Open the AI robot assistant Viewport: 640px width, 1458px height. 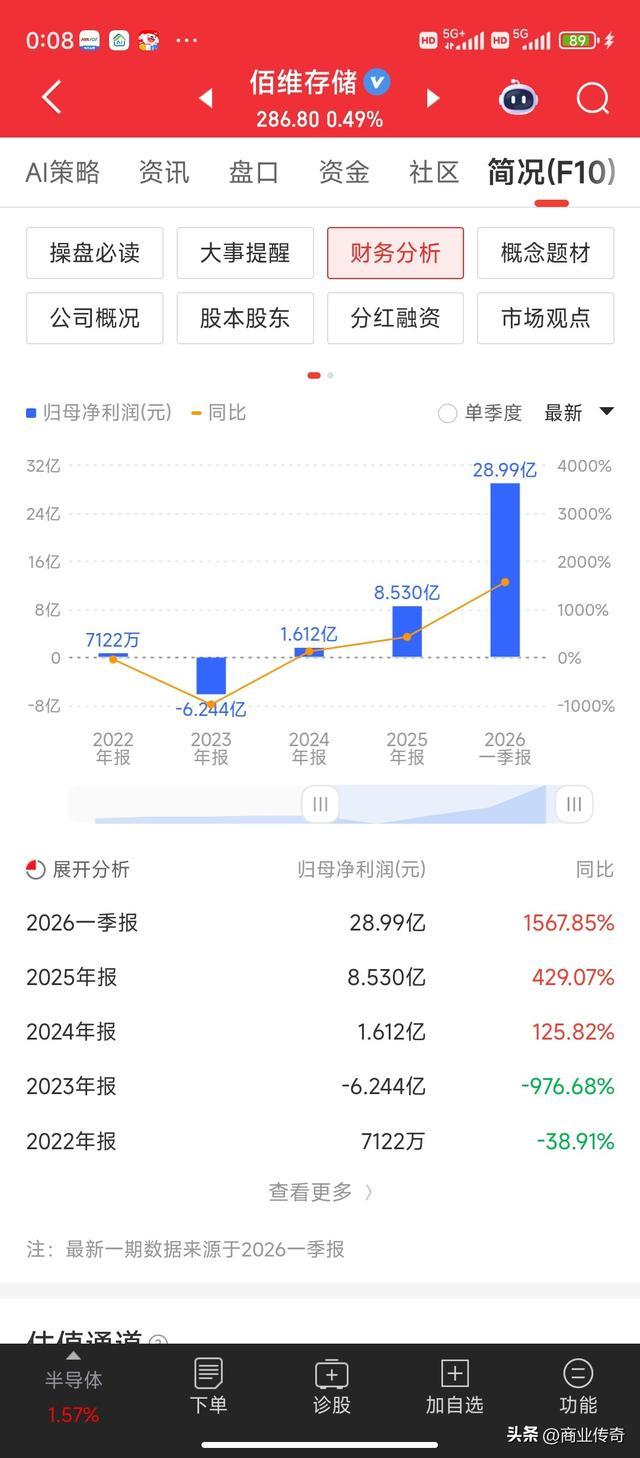[x=518, y=98]
